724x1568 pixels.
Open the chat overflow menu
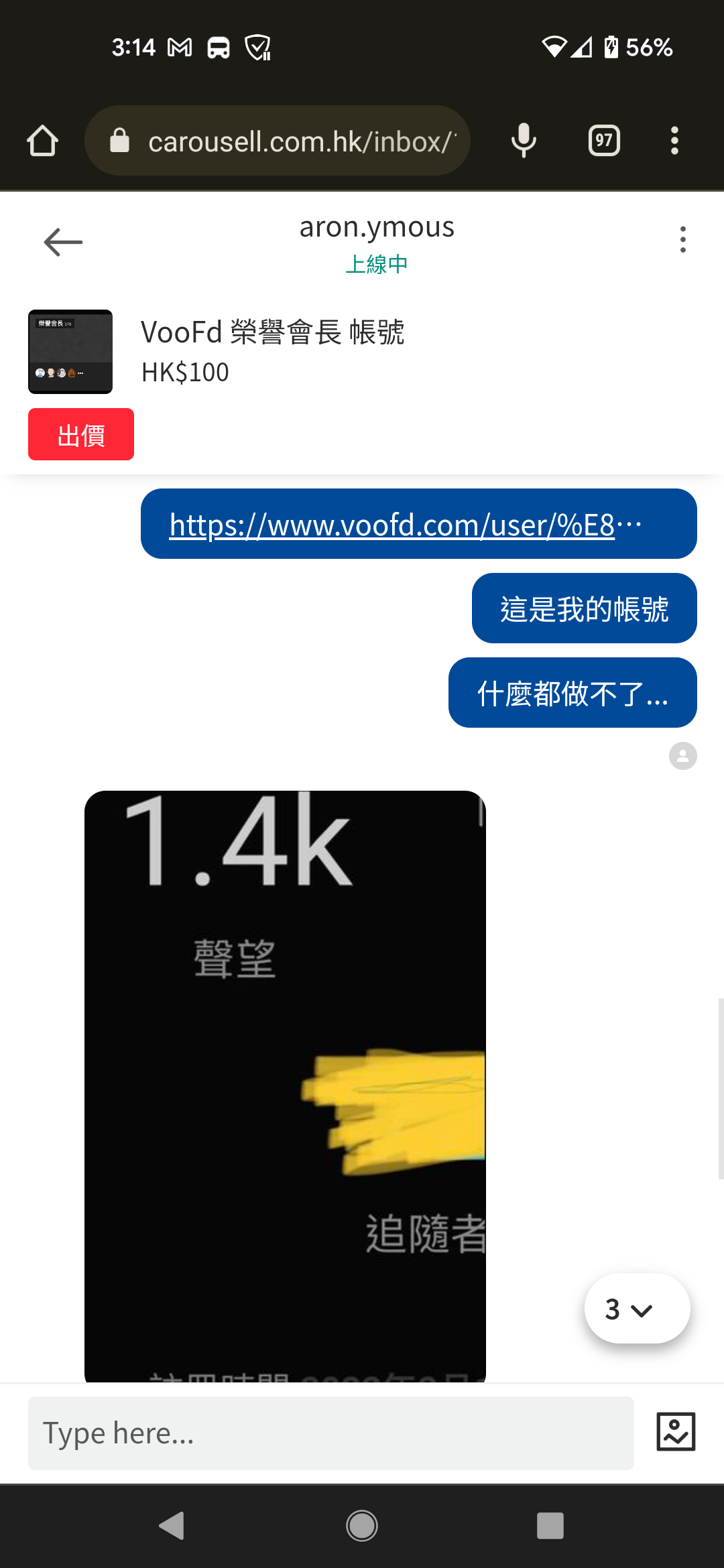tap(682, 239)
